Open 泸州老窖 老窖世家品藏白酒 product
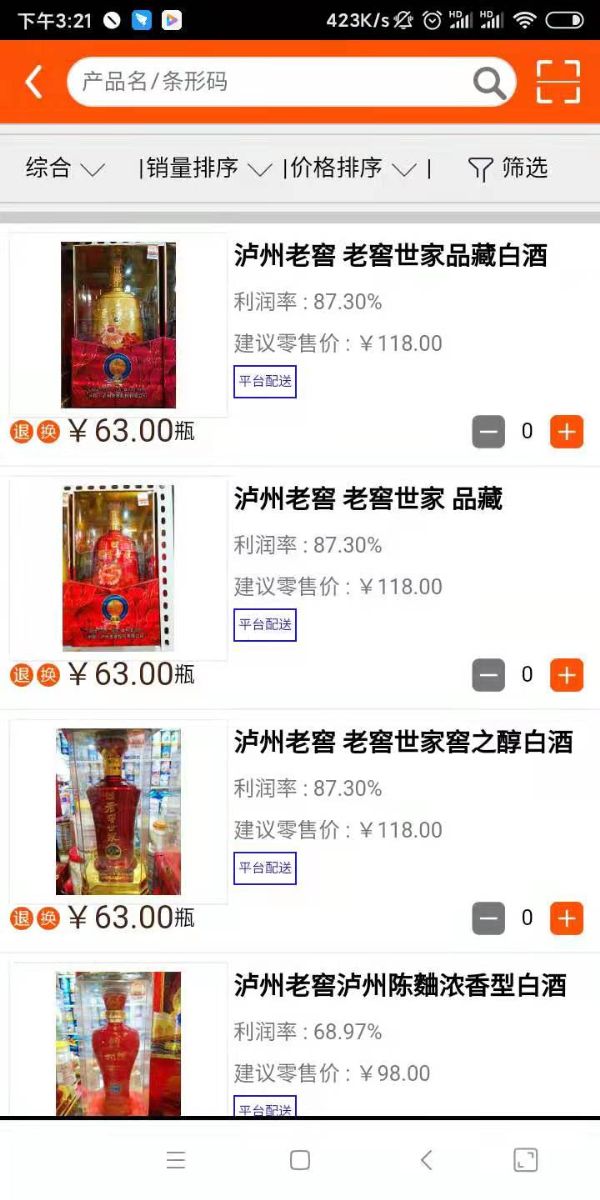Image resolution: width=600 pixels, height=1200 pixels. click(x=390, y=256)
